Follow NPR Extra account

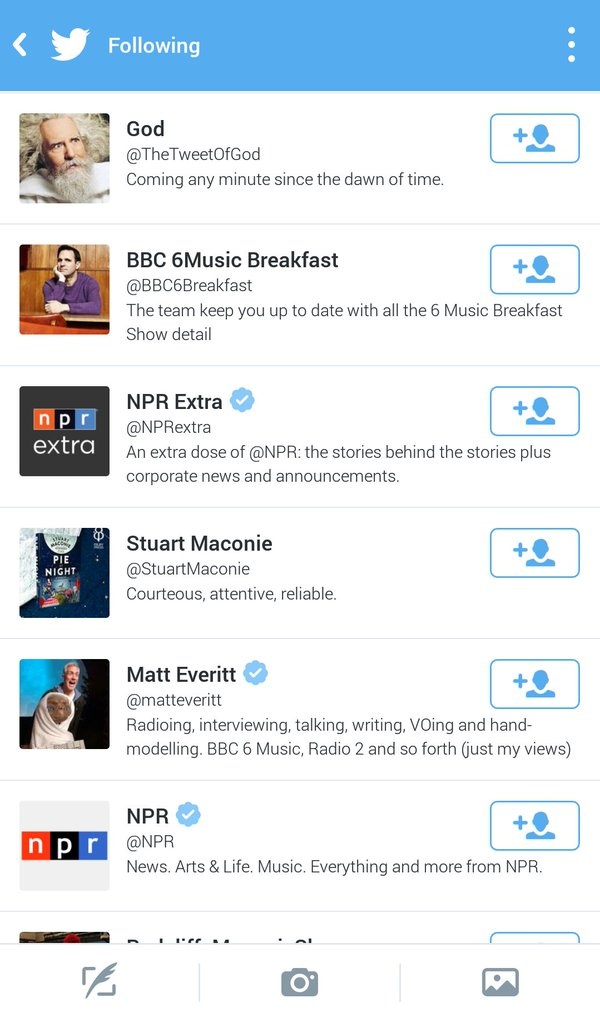pos(534,411)
